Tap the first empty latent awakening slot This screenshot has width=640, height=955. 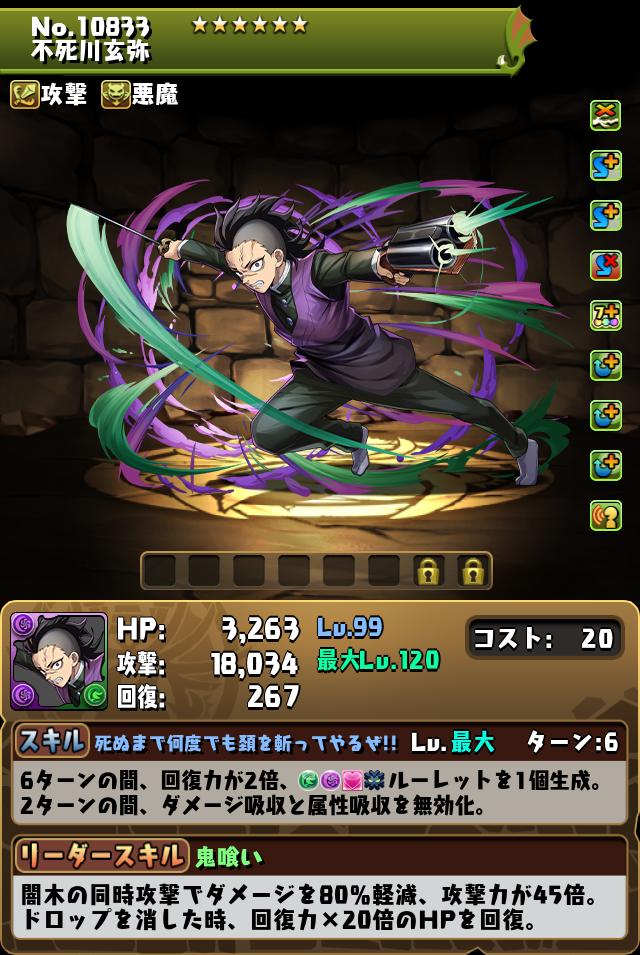(160, 571)
